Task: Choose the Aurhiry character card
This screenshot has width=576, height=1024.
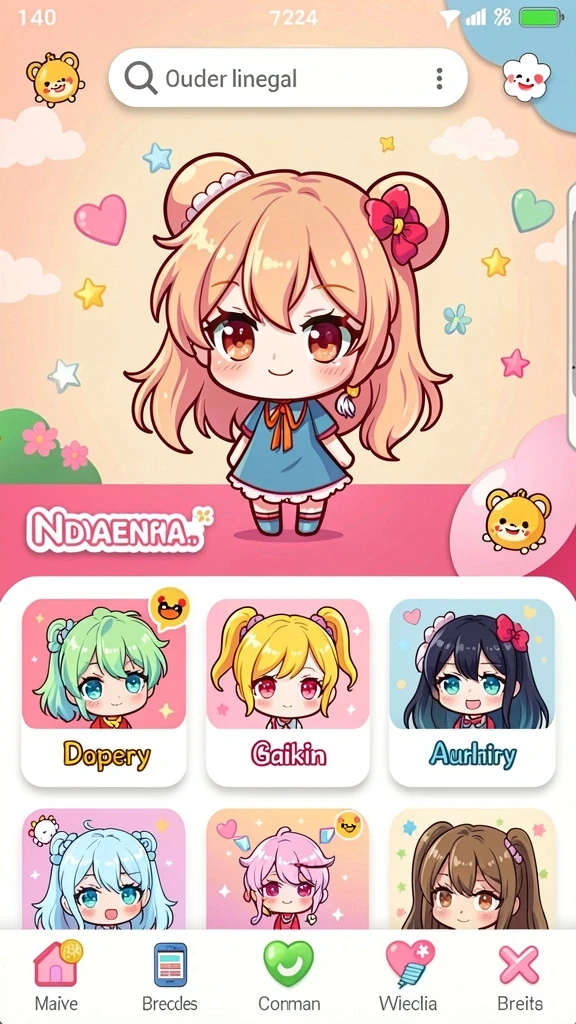Action: (x=472, y=693)
